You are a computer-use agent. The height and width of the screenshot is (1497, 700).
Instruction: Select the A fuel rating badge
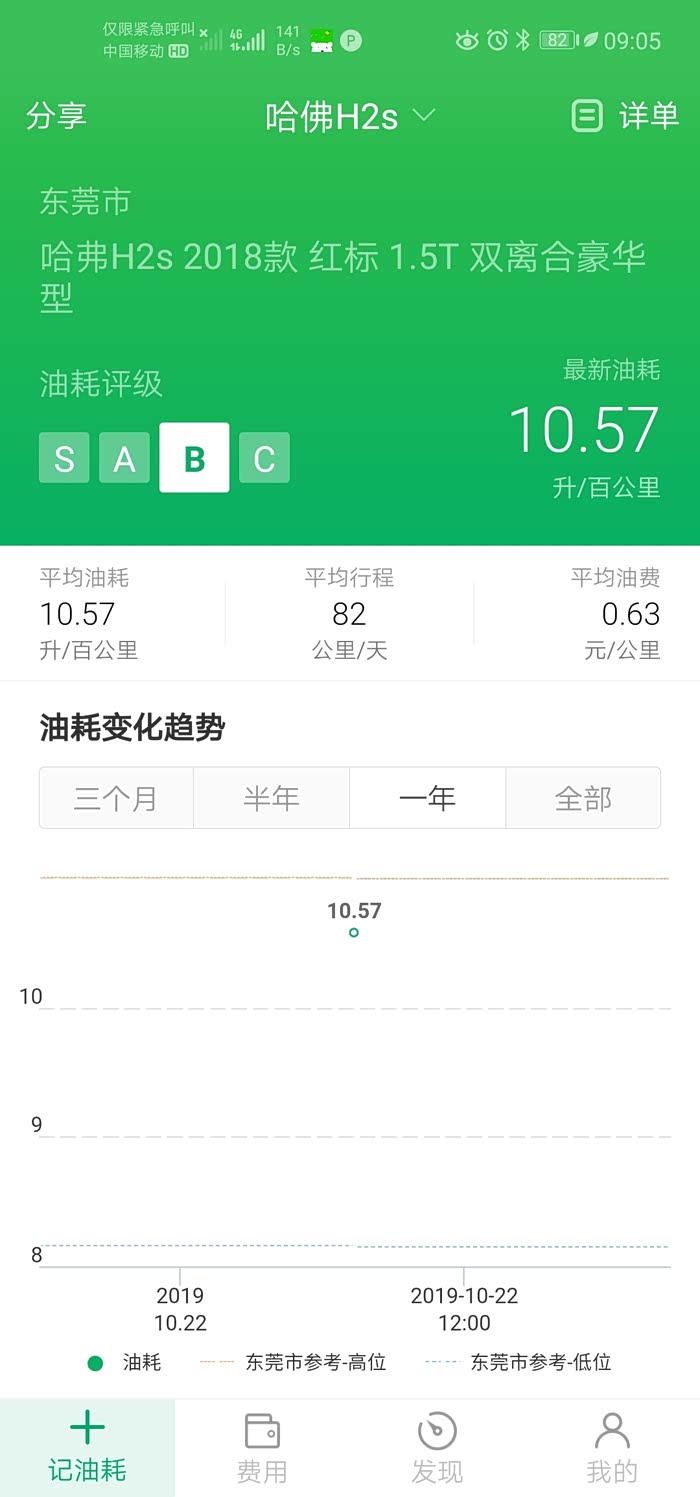(x=124, y=459)
